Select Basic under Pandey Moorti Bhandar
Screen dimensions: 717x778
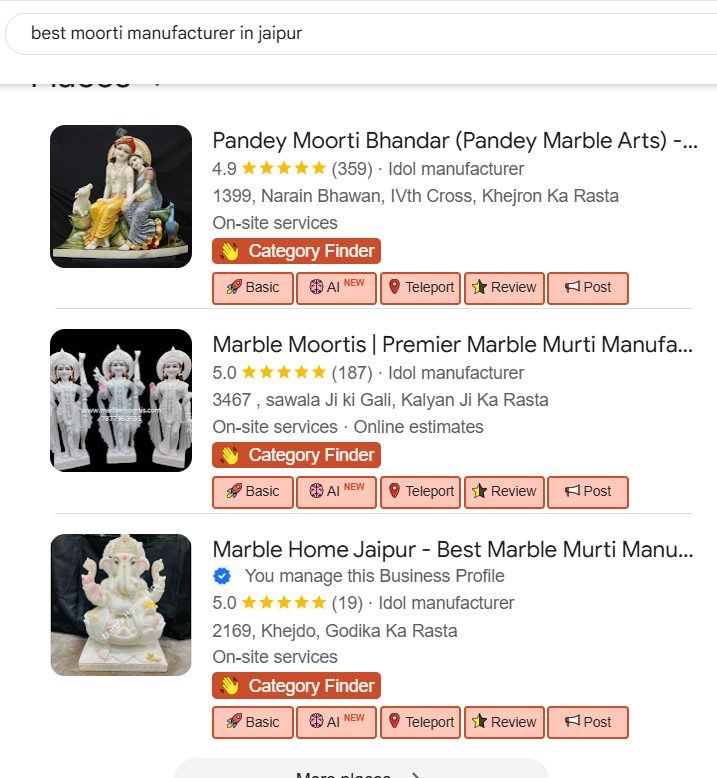(x=253, y=288)
